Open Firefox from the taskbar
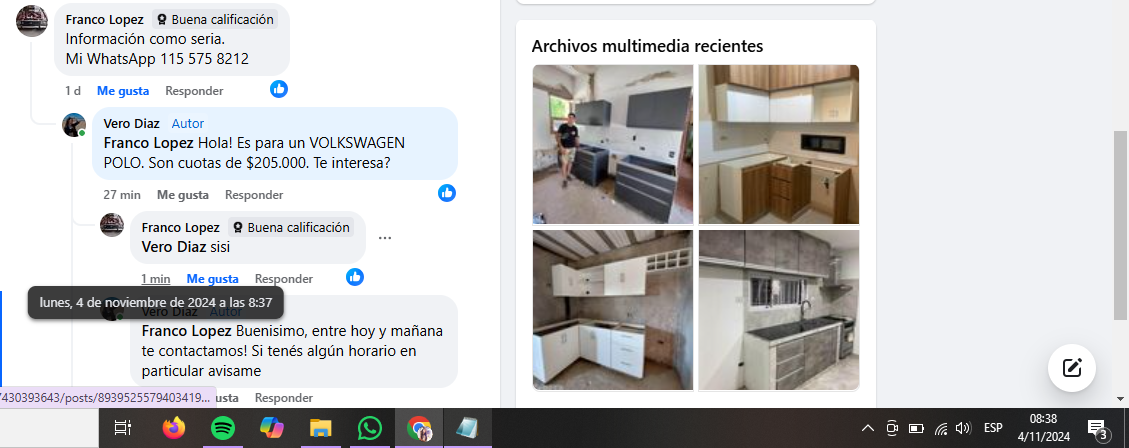 (174, 428)
